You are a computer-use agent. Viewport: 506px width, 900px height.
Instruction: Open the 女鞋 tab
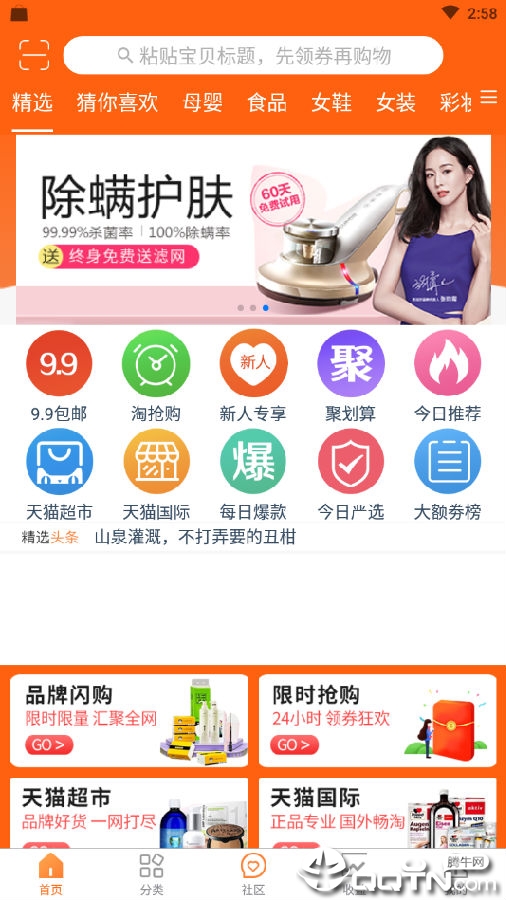pyautogui.click(x=331, y=102)
